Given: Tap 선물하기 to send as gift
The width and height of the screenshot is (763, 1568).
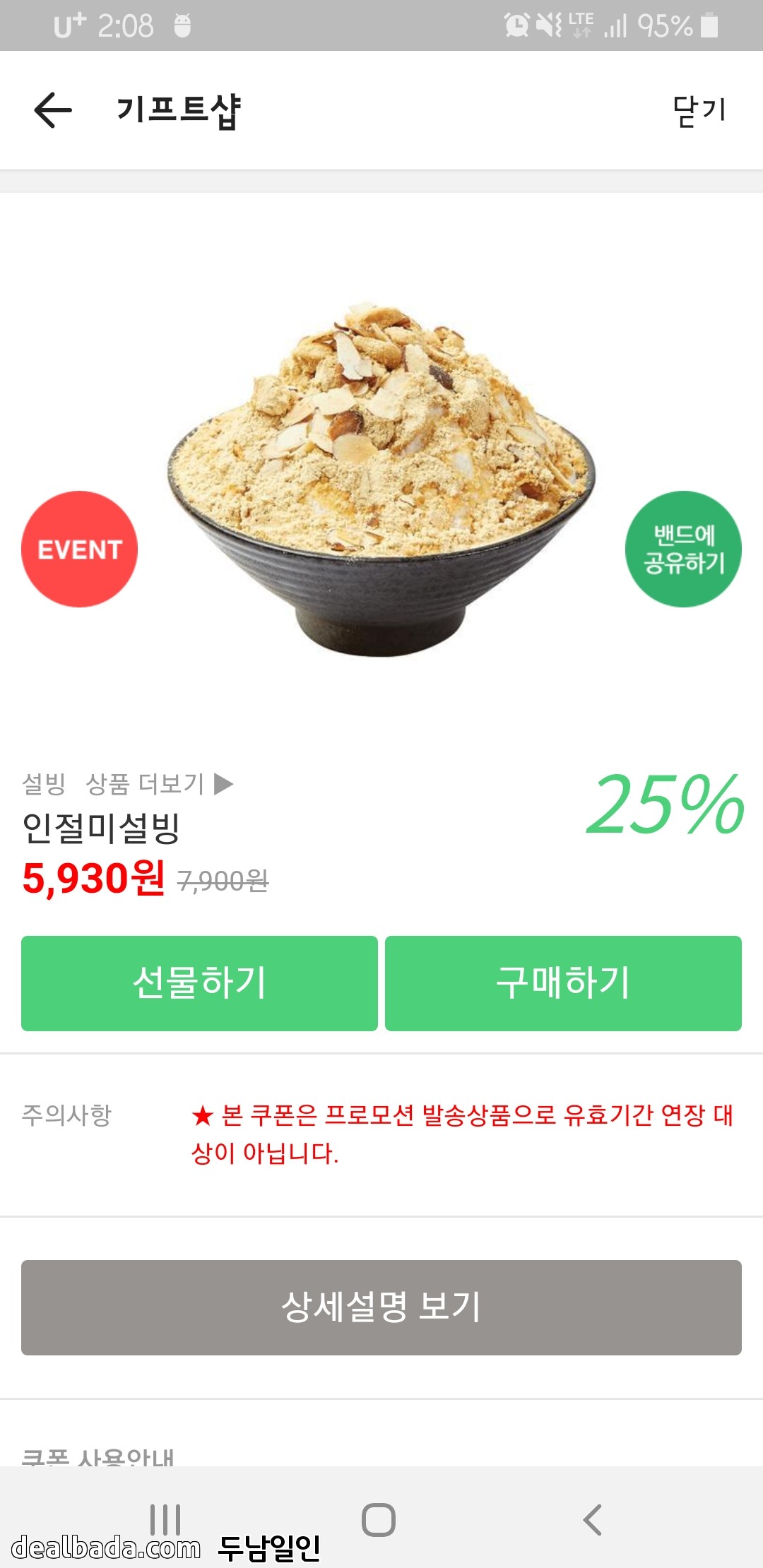Looking at the screenshot, I should pos(199,982).
